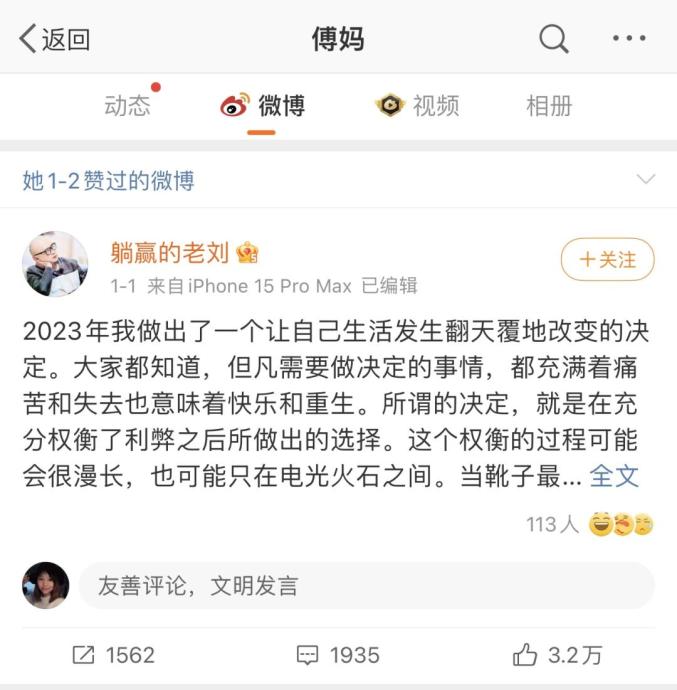Open username 躺赢的老刘 link

pos(170,253)
